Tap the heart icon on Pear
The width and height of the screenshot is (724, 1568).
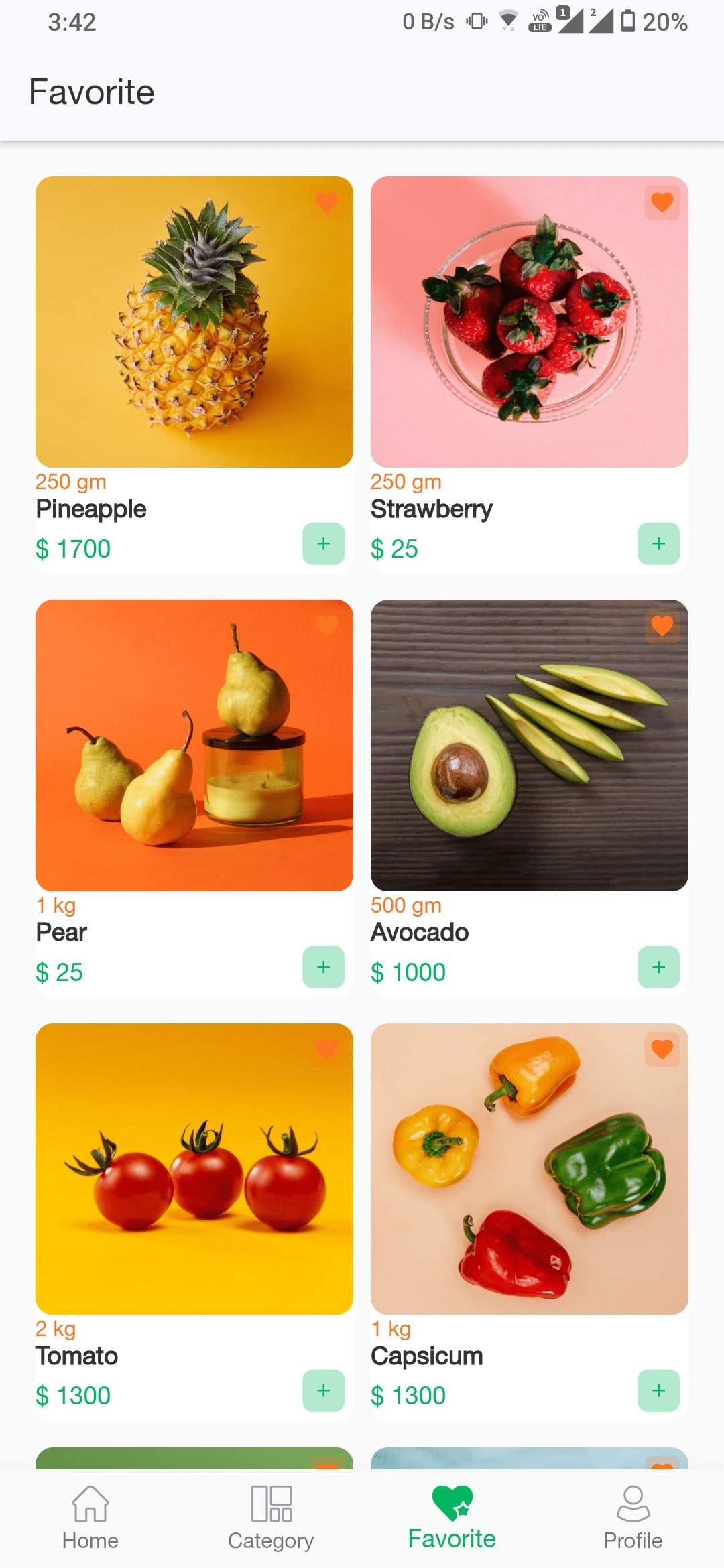click(326, 625)
